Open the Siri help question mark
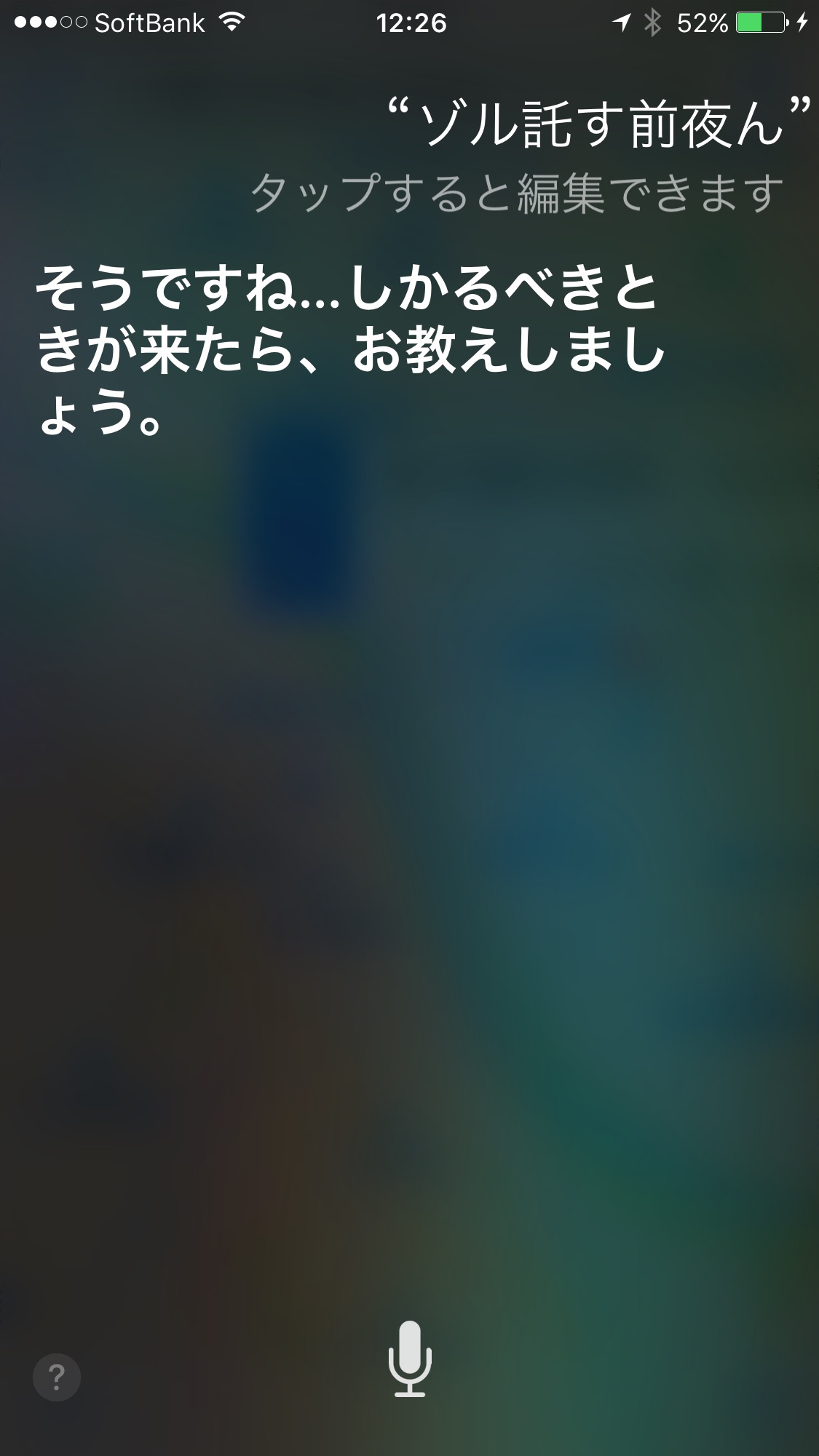 [57, 1377]
